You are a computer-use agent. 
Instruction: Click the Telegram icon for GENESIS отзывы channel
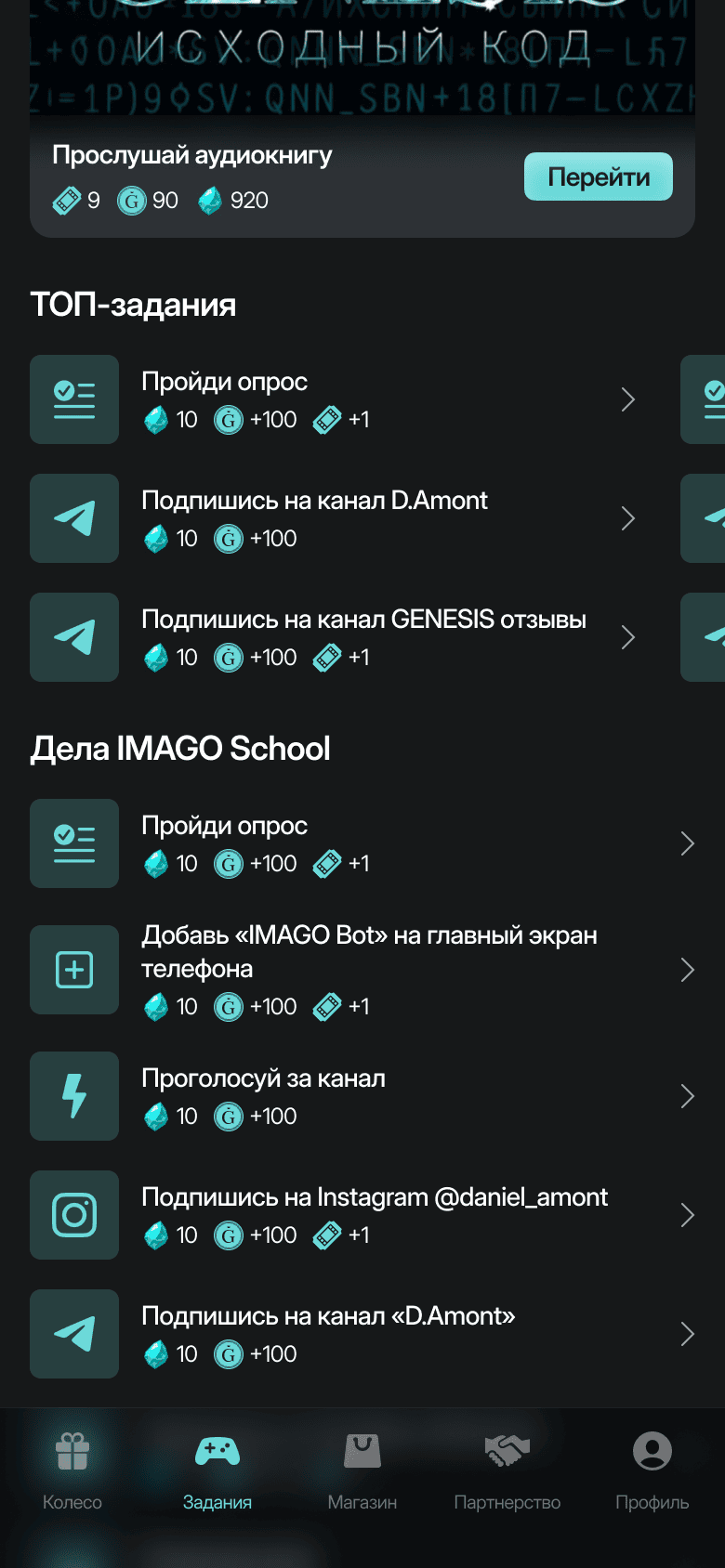(x=74, y=637)
